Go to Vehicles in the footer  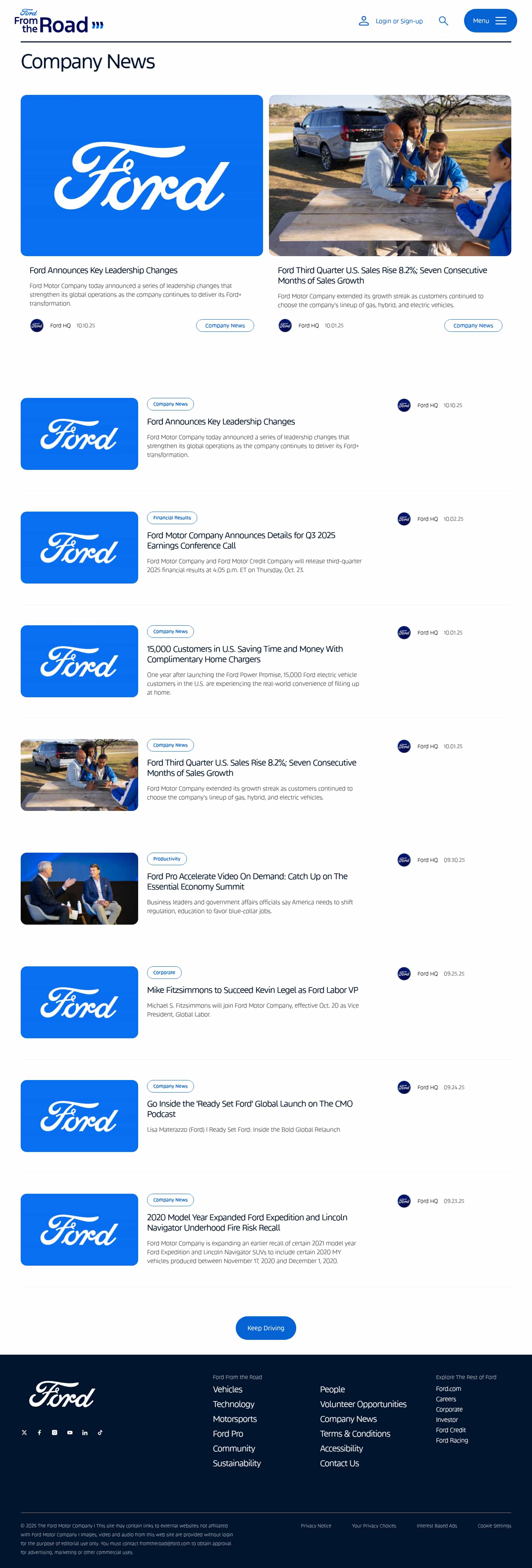coord(227,1390)
